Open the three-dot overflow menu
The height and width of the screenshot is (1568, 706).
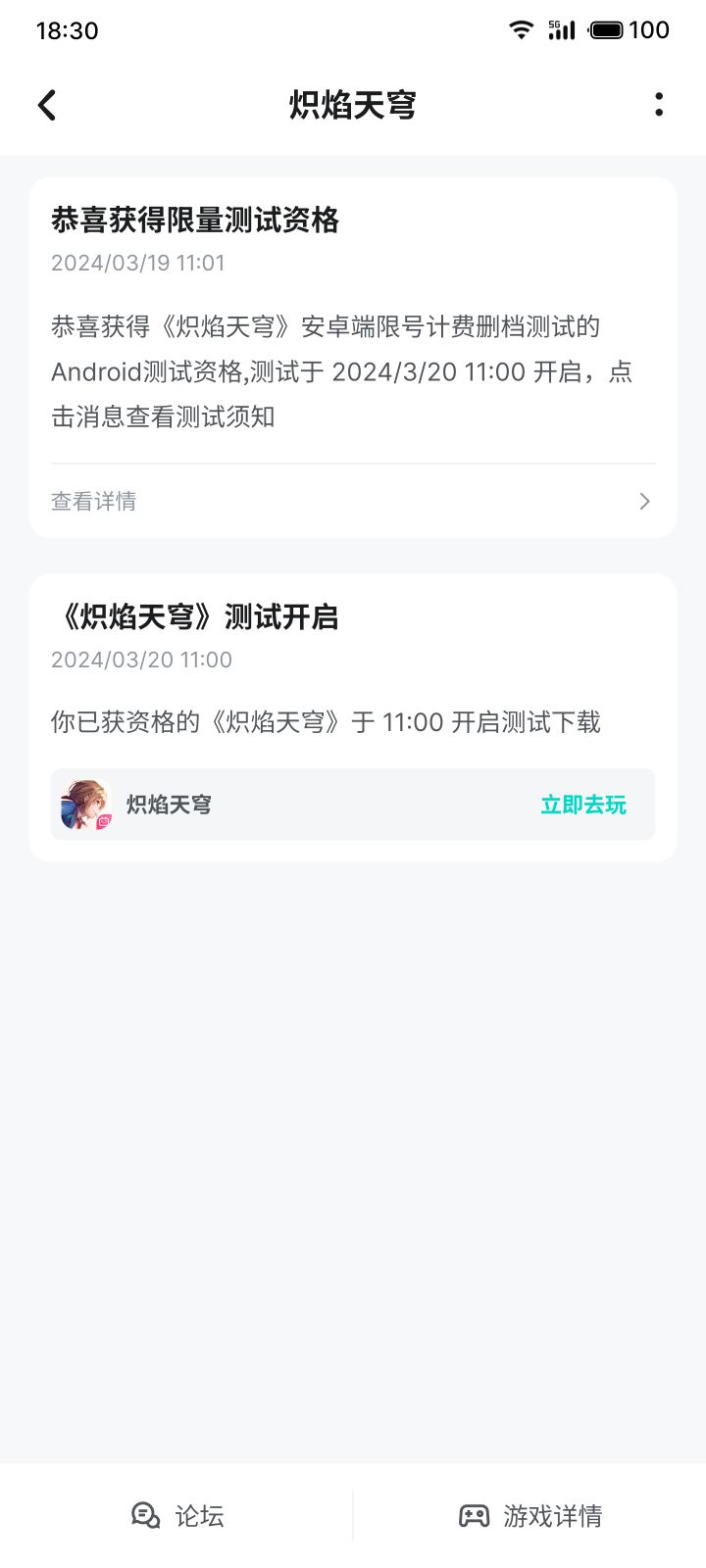[x=659, y=105]
